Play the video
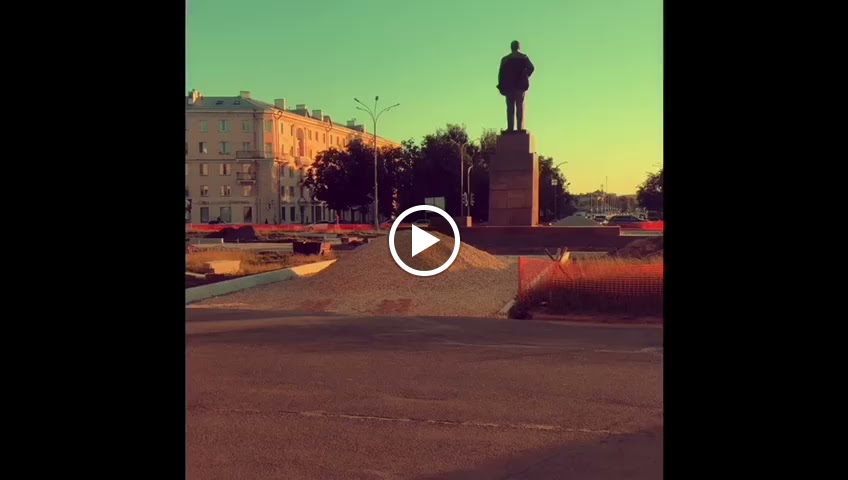Screen dimensions: 848x480 tap(424, 241)
